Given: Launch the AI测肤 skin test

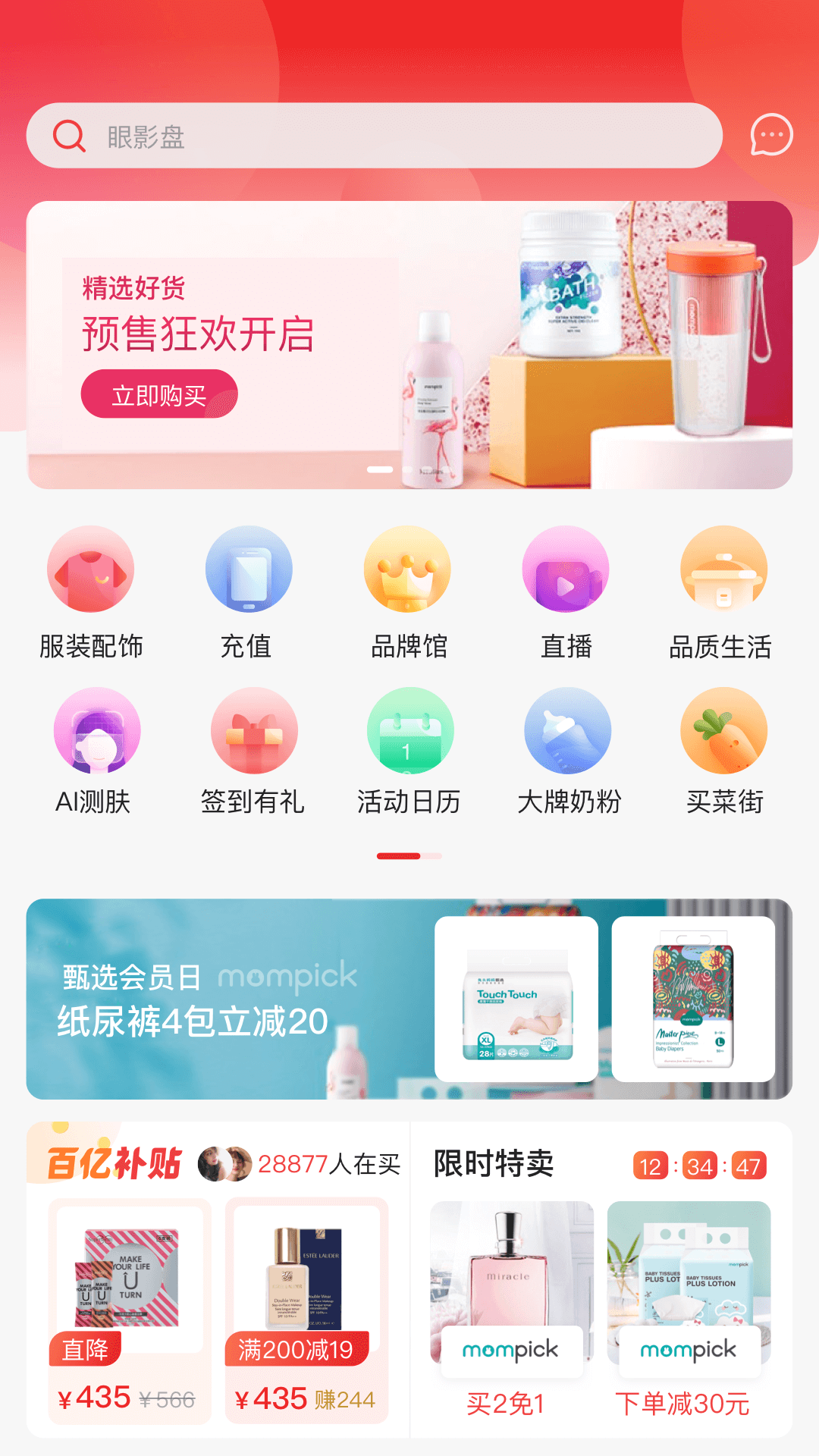Looking at the screenshot, I should pos(96,751).
